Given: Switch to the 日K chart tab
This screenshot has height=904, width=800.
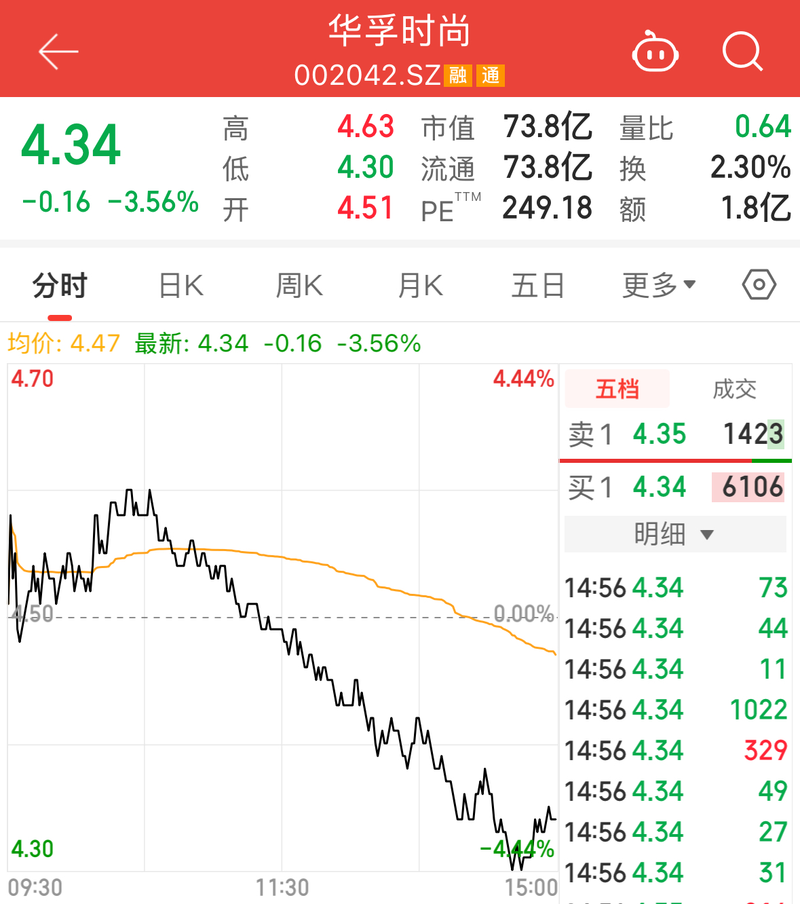Looking at the screenshot, I should point(180,286).
